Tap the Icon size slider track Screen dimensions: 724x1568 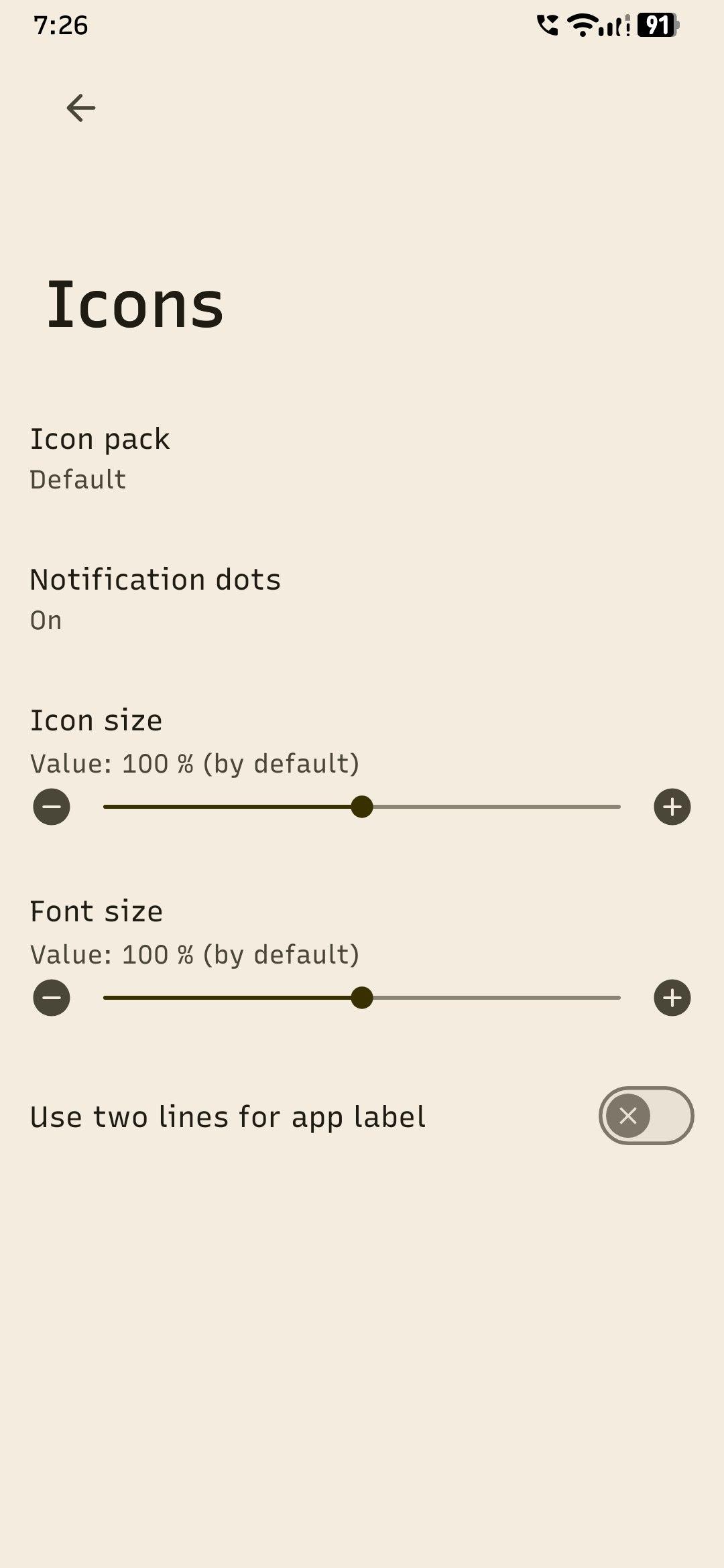[x=362, y=807]
